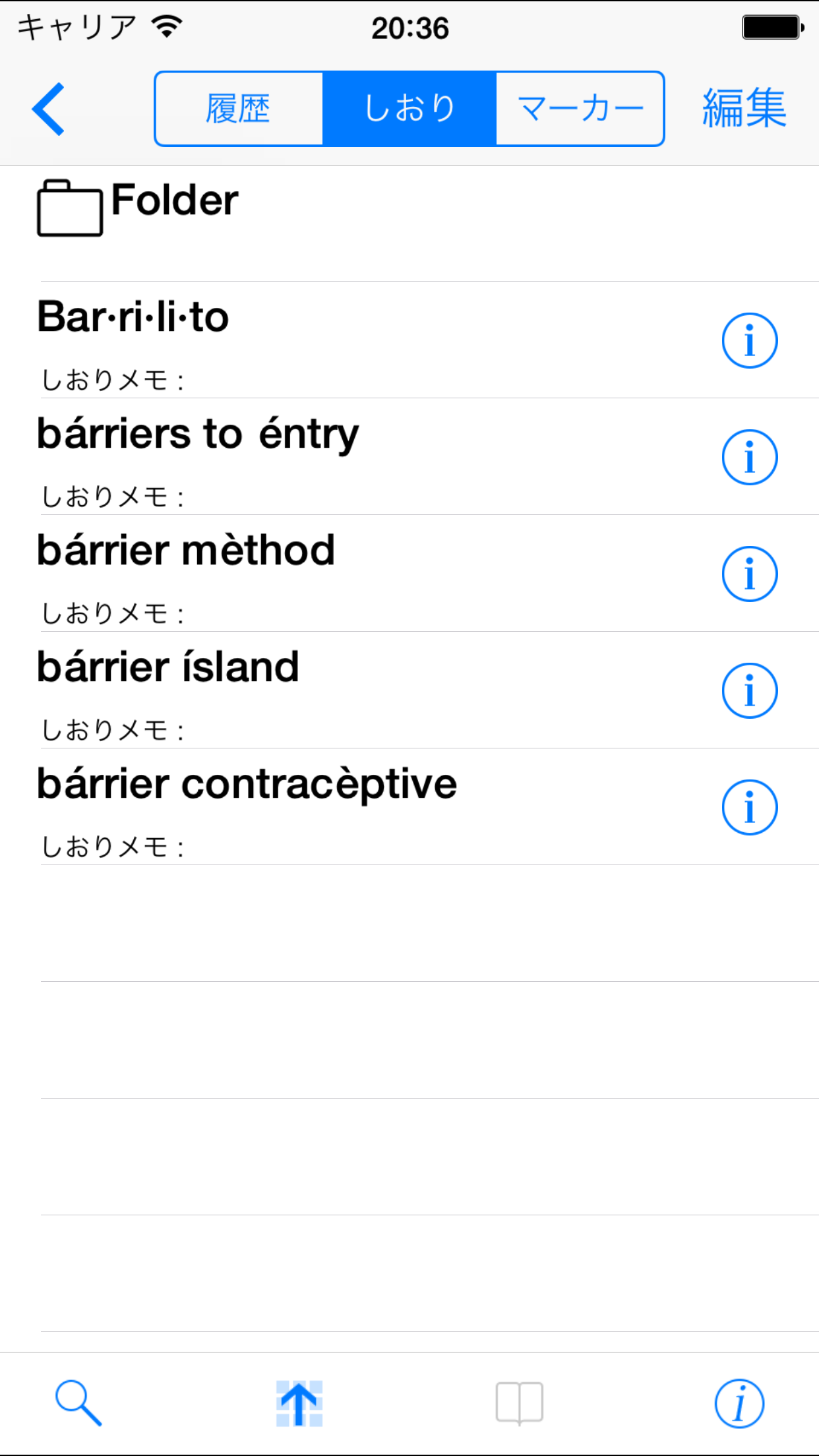This screenshot has width=819, height=1456.
Task: Open the bárrier mèthod bookmark
Action: click(x=264, y=573)
